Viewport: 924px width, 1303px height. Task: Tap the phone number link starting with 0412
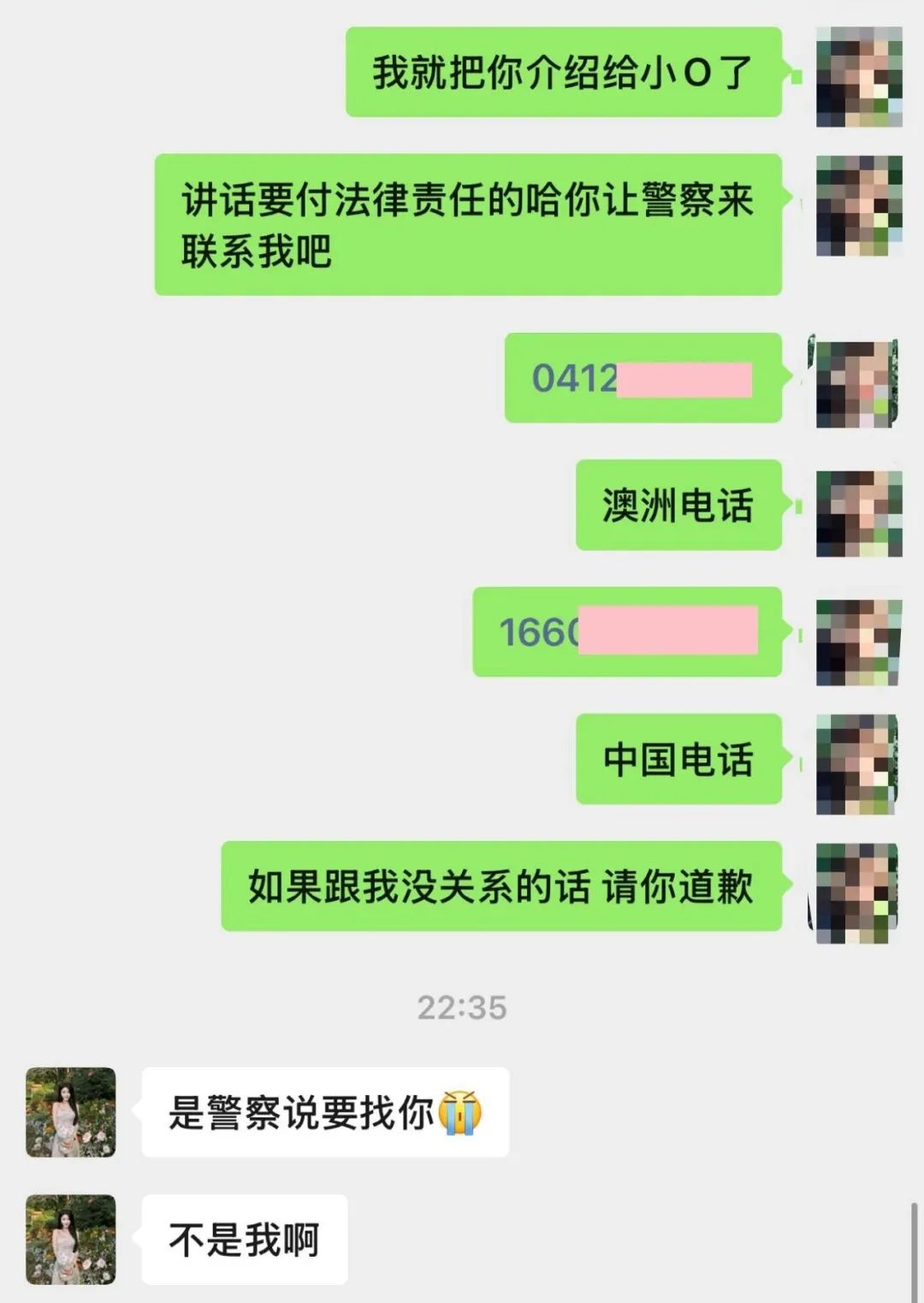point(575,378)
